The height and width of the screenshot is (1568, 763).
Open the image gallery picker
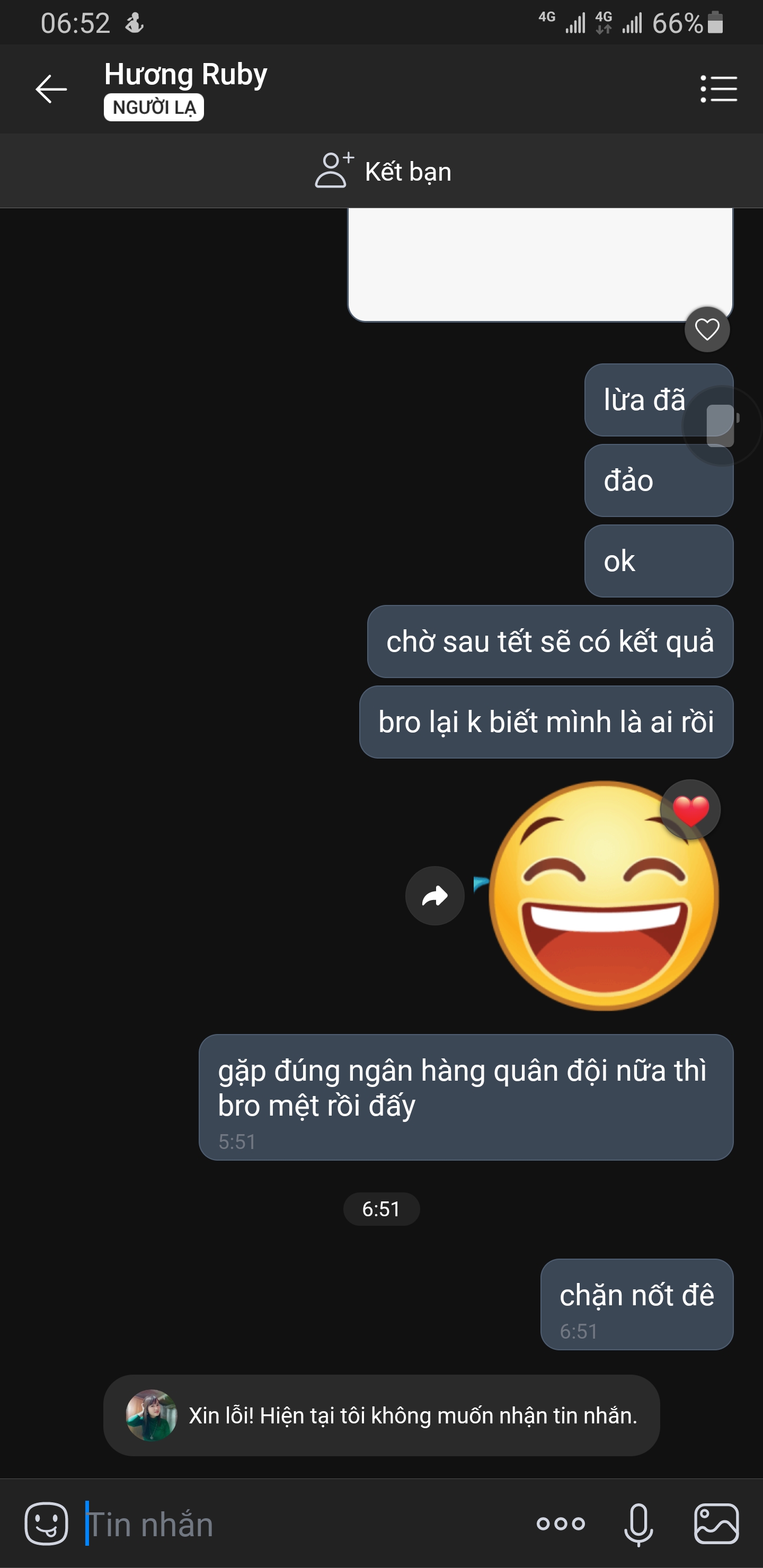pos(716,1524)
